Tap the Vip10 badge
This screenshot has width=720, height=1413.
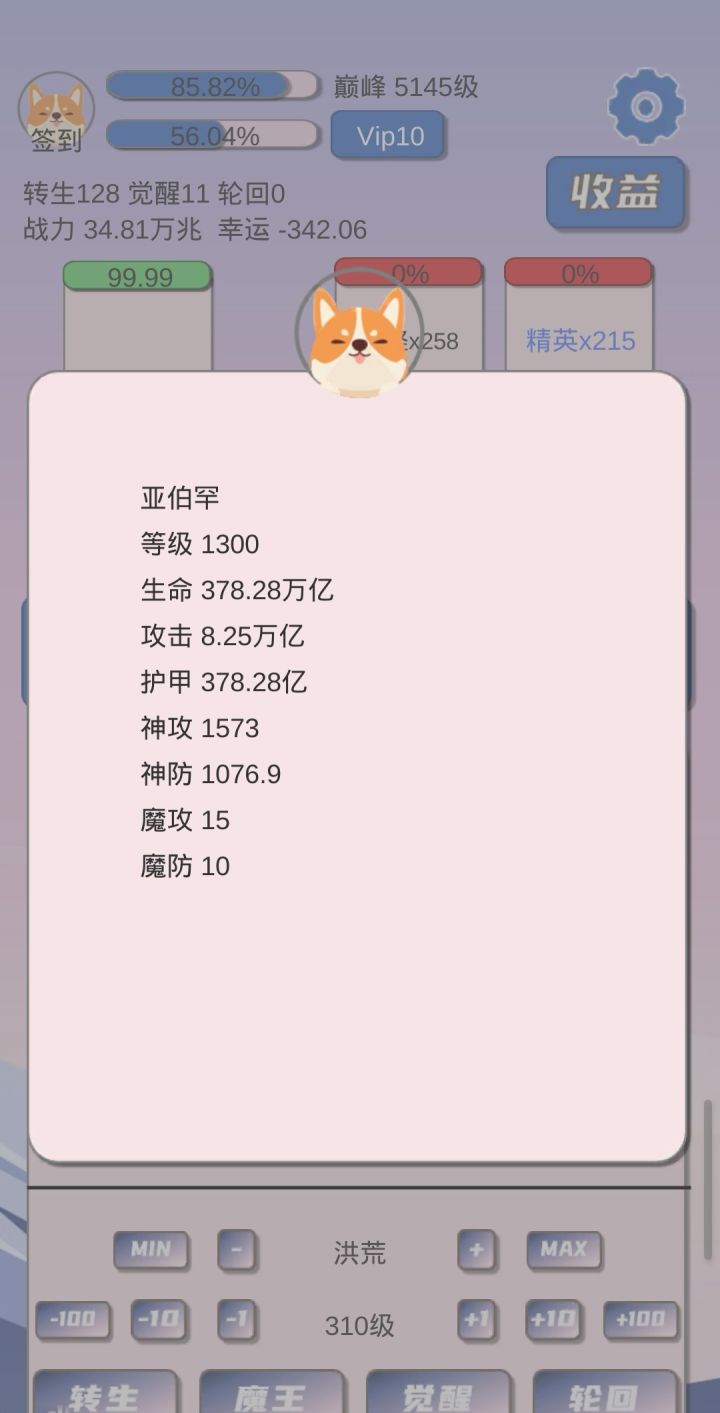pyautogui.click(x=387, y=137)
